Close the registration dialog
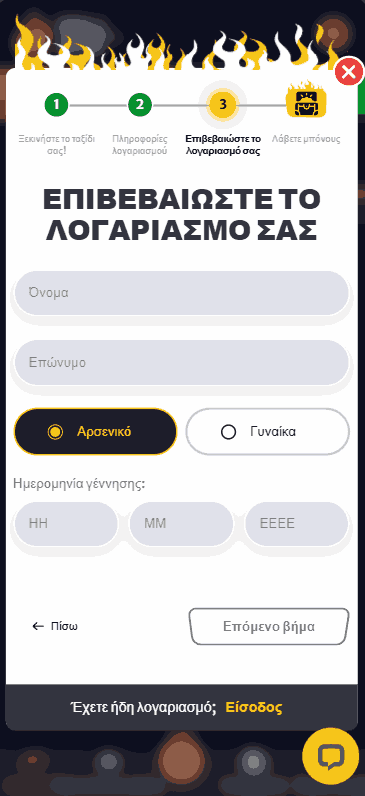The height and width of the screenshot is (796, 365). [x=349, y=73]
